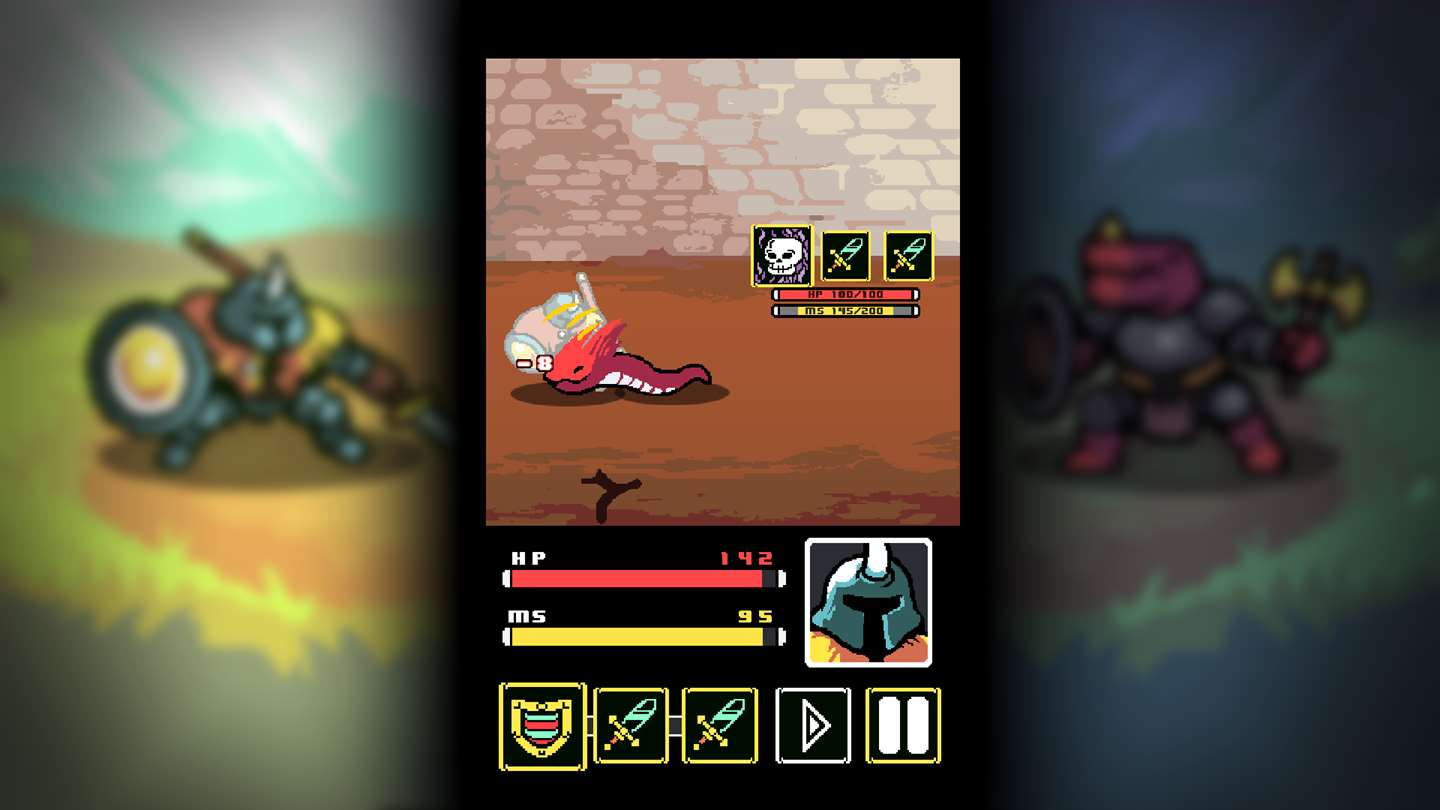The image size is (1440, 810).
Task: Choose the sword attack beside the shield
Action: (631, 726)
